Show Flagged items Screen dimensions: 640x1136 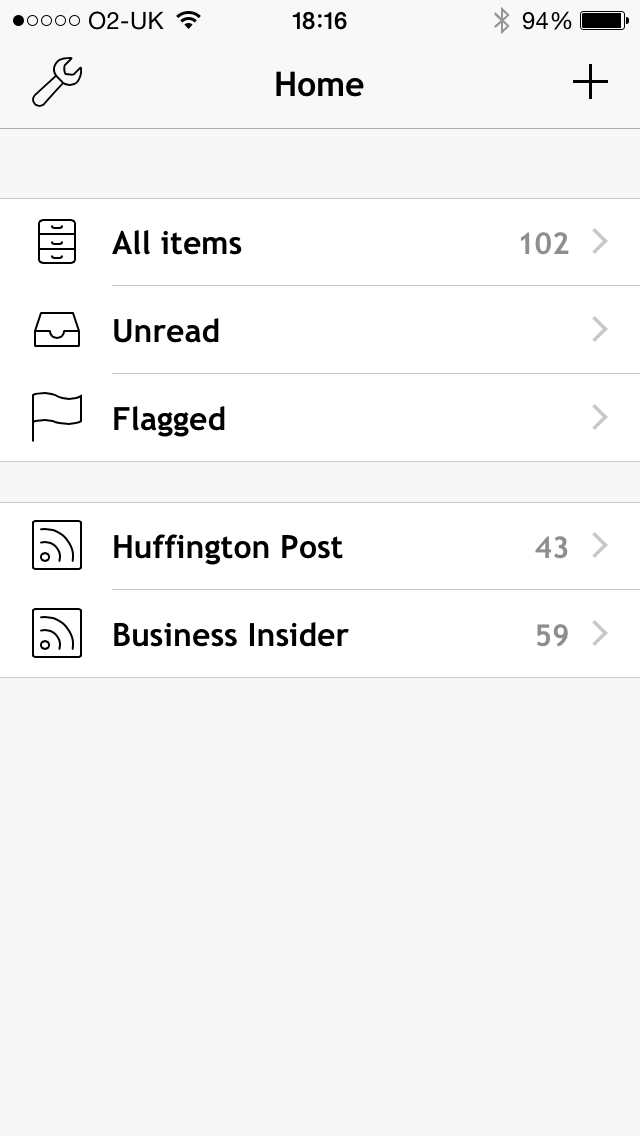(320, 418)
